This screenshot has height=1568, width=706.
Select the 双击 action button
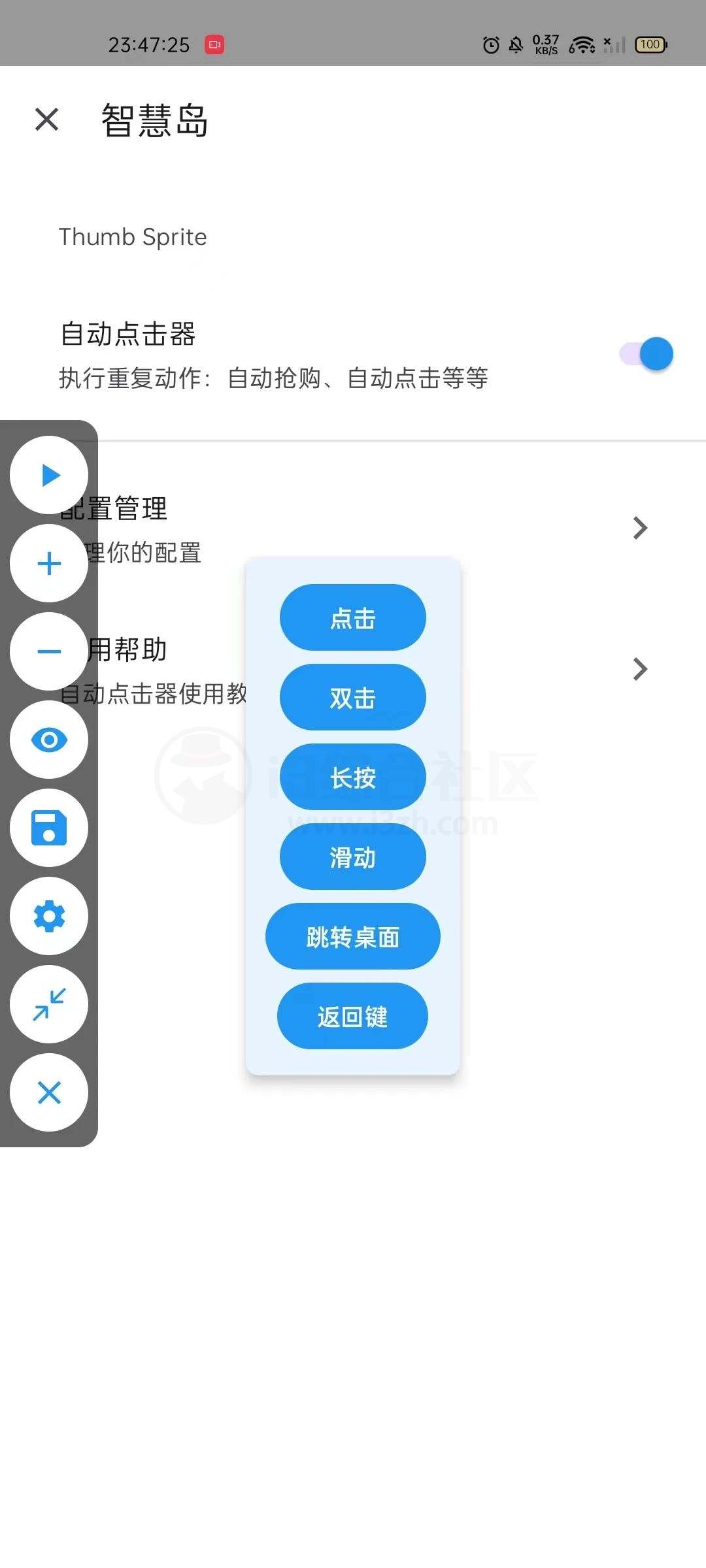pos(352,697)
